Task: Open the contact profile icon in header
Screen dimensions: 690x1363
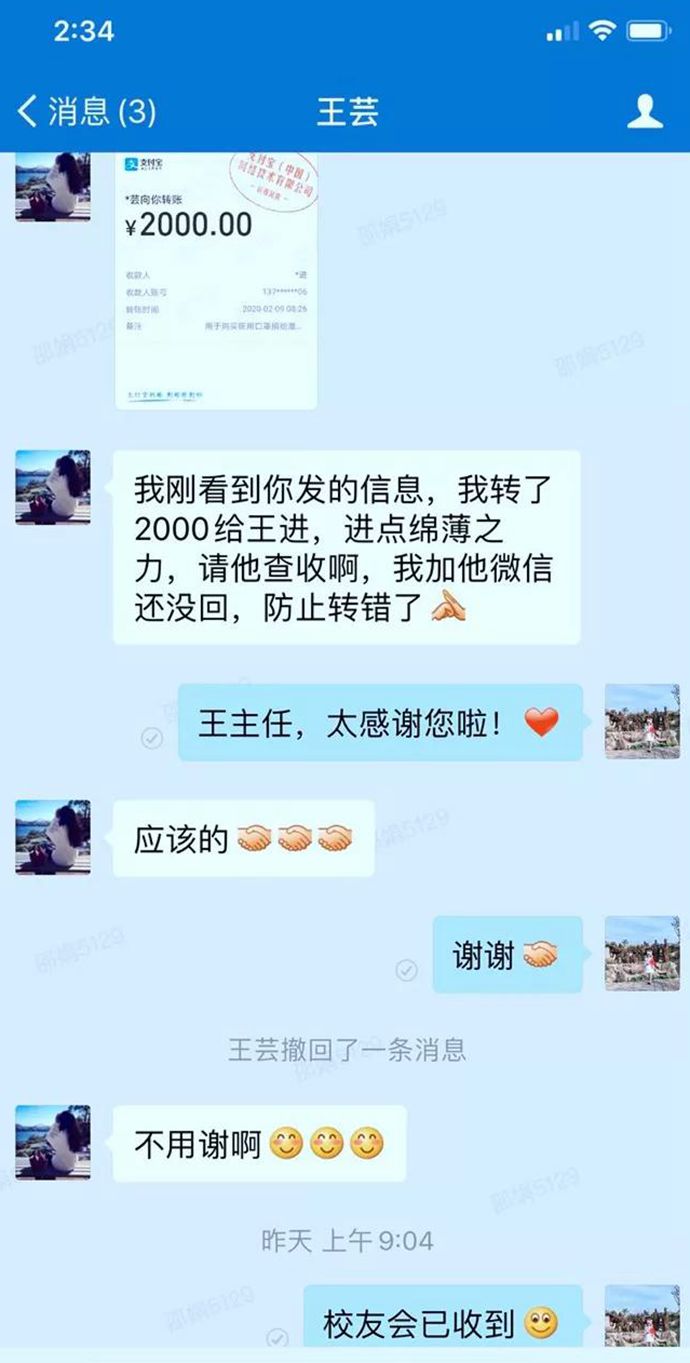Action: [645, 111]
